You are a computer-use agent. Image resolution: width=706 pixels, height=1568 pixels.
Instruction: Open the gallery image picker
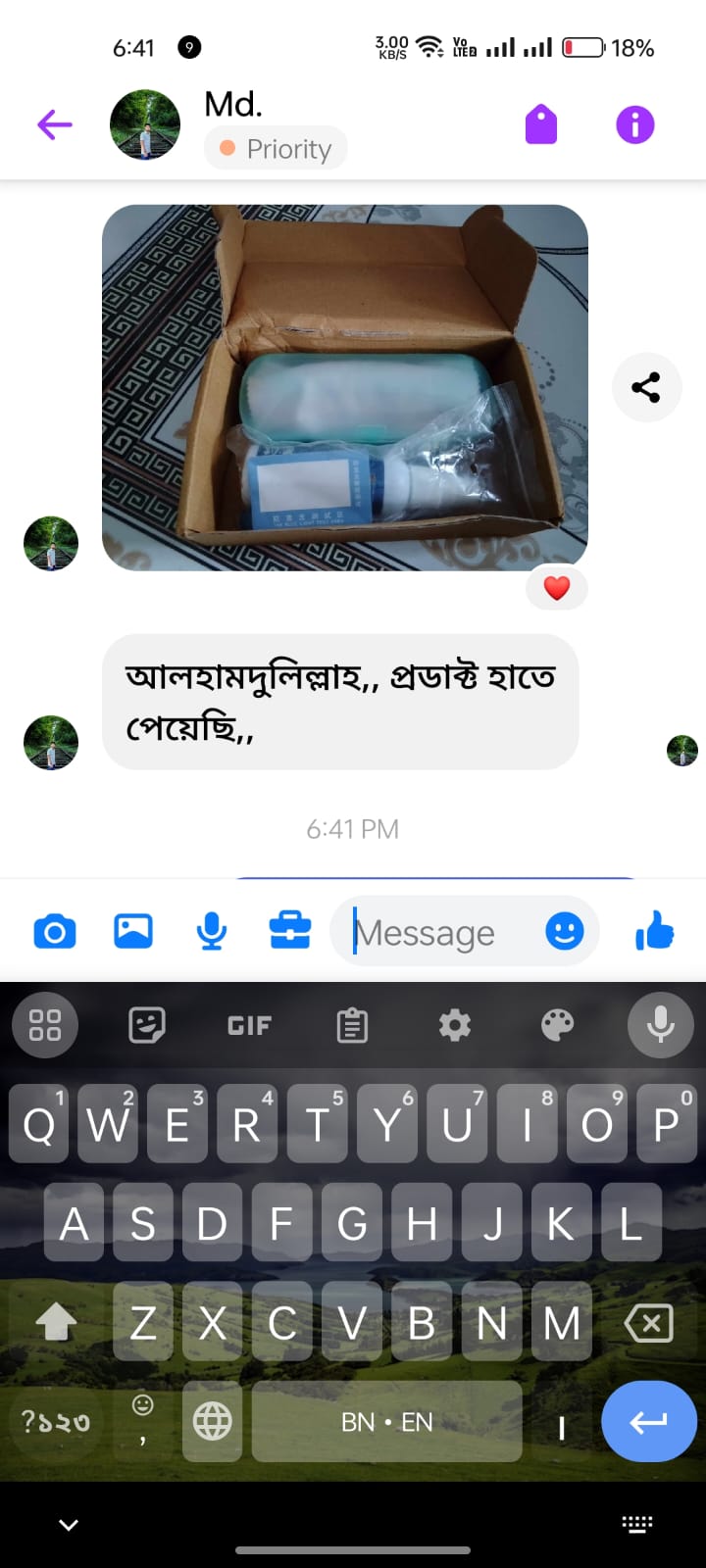tap(133, 931)
